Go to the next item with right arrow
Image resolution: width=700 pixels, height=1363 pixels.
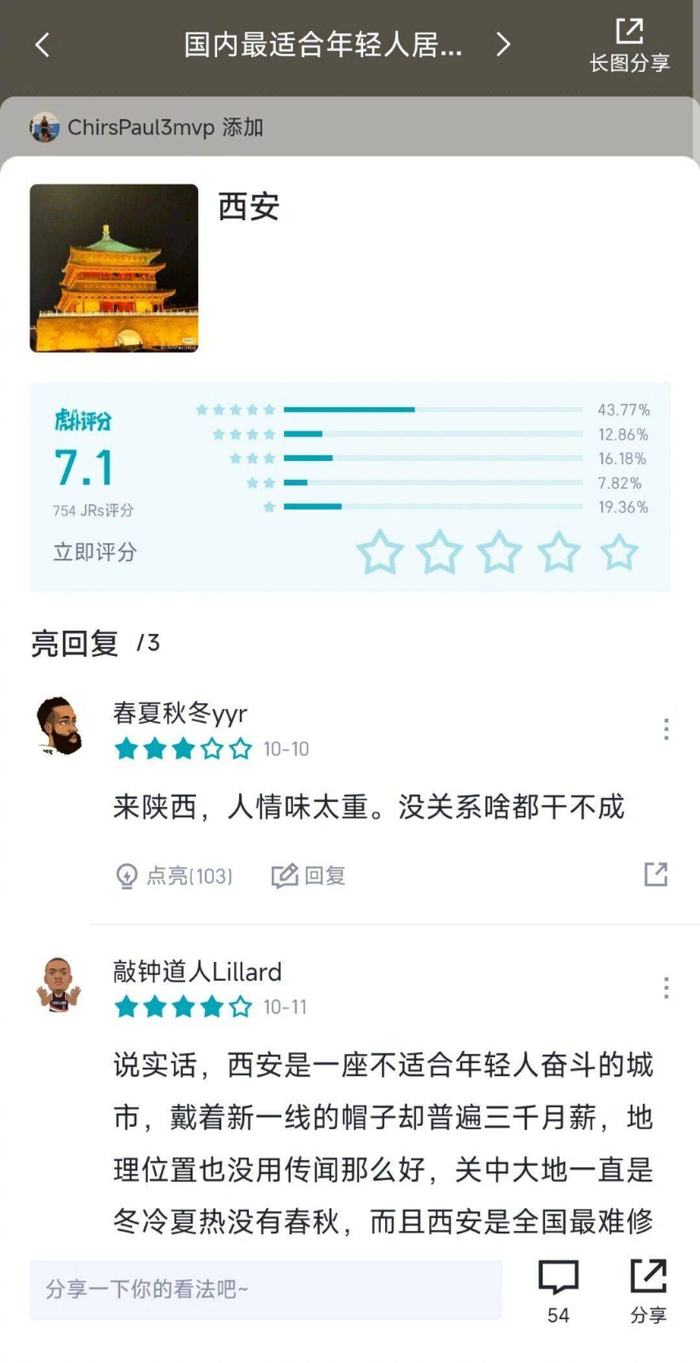[x=503, y=45]
